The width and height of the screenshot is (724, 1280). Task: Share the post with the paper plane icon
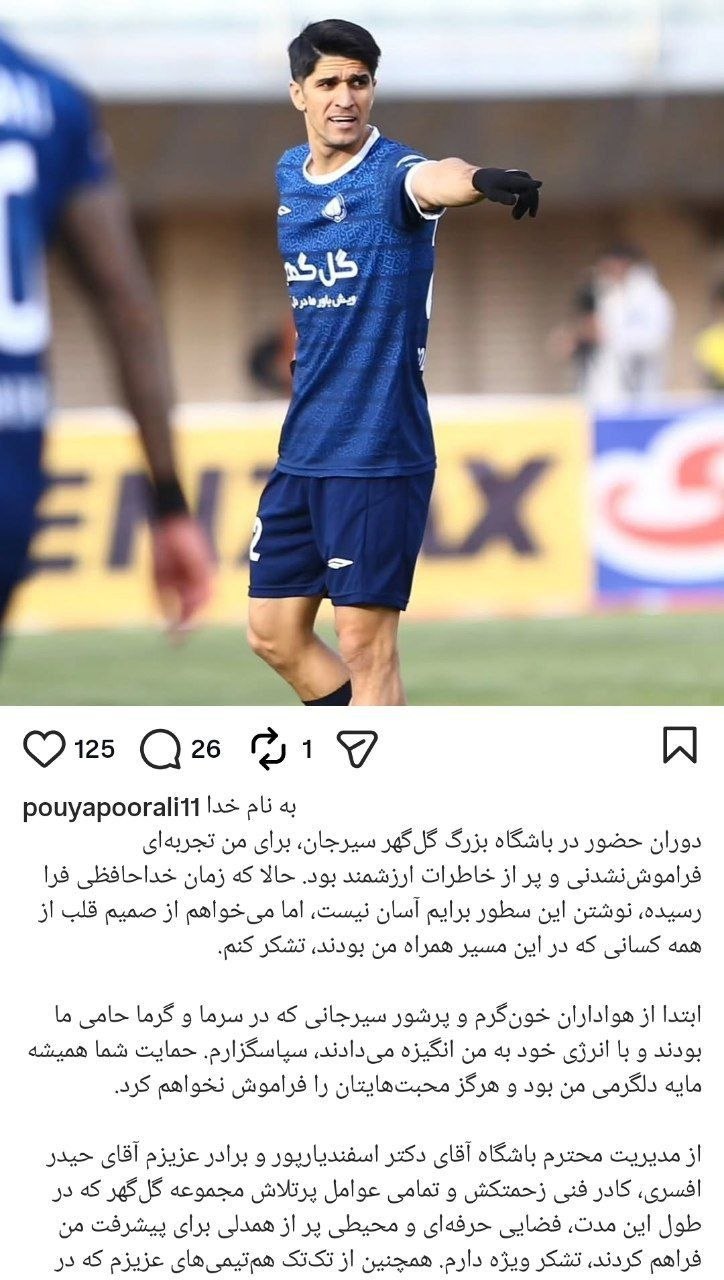pos(357,748)
